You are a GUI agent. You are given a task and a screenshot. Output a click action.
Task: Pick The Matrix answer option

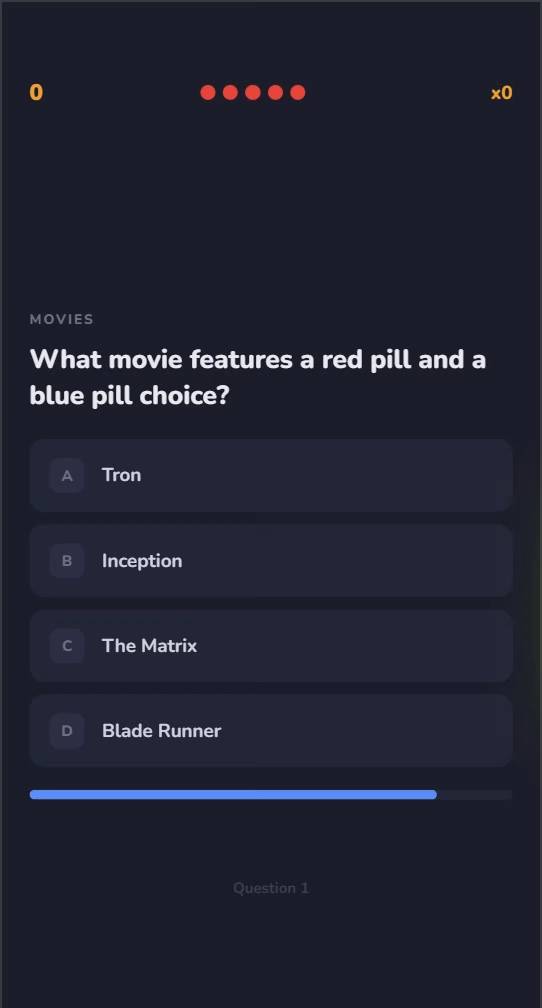(271, 645)
